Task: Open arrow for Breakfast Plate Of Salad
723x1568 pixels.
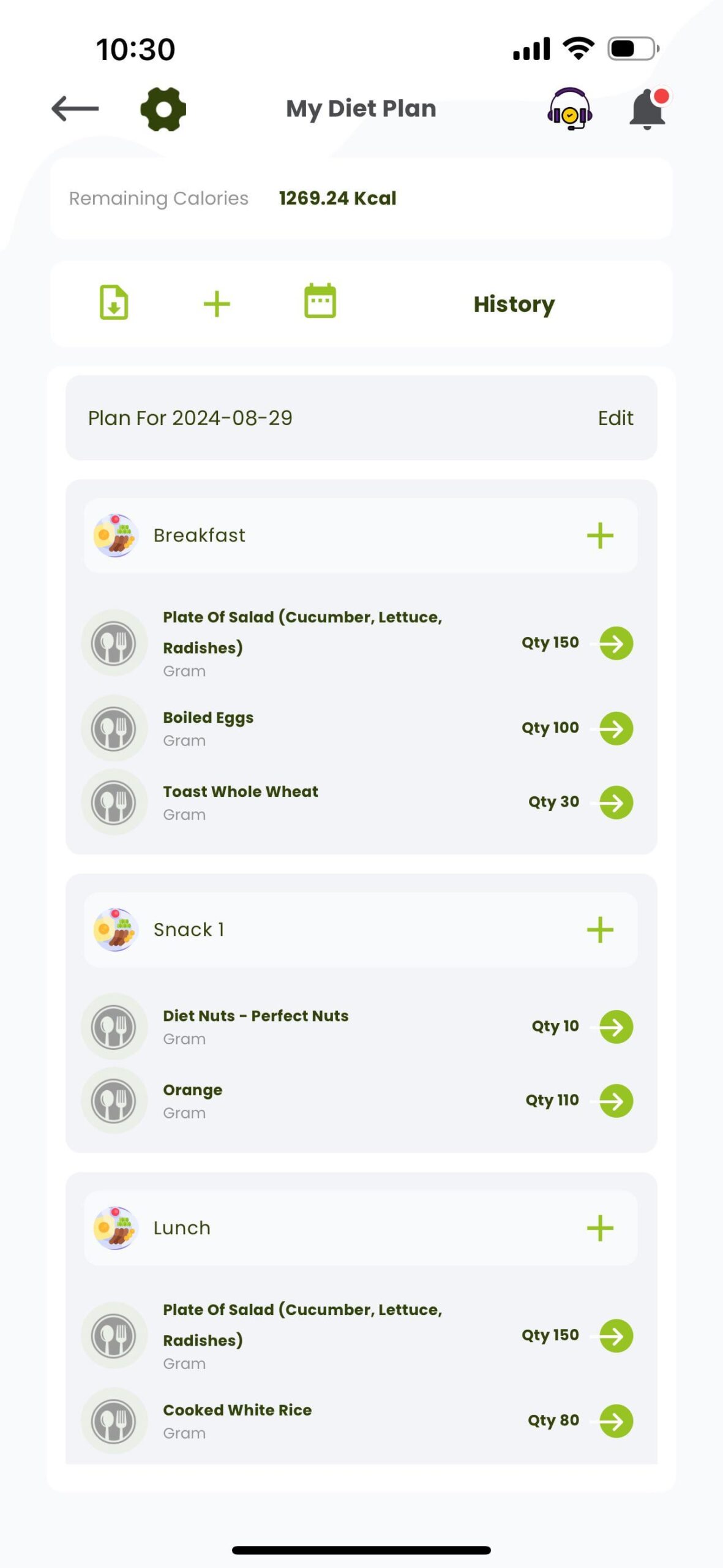Action: 616,643
